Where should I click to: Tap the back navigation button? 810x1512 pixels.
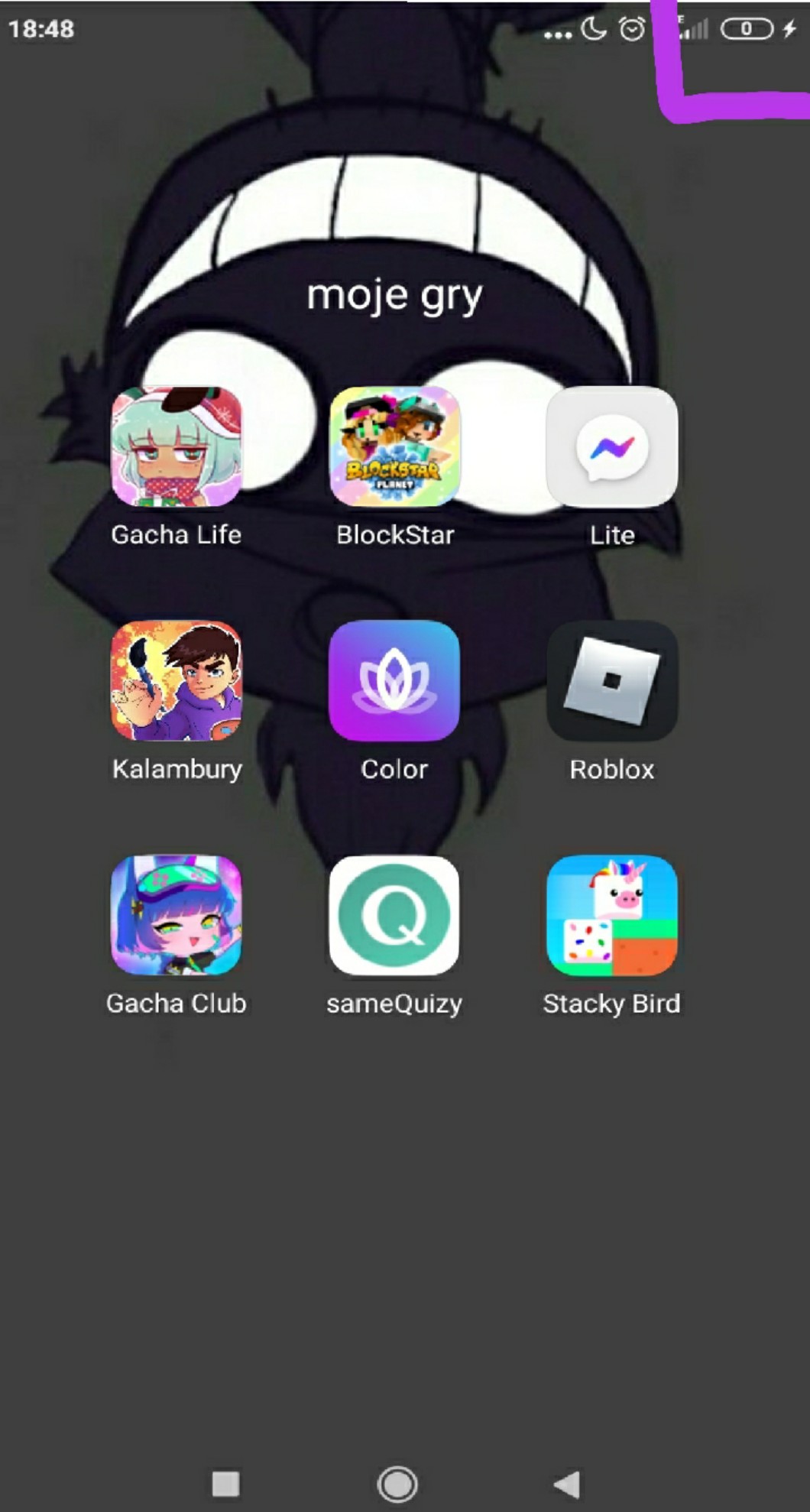pos(567,1484)
